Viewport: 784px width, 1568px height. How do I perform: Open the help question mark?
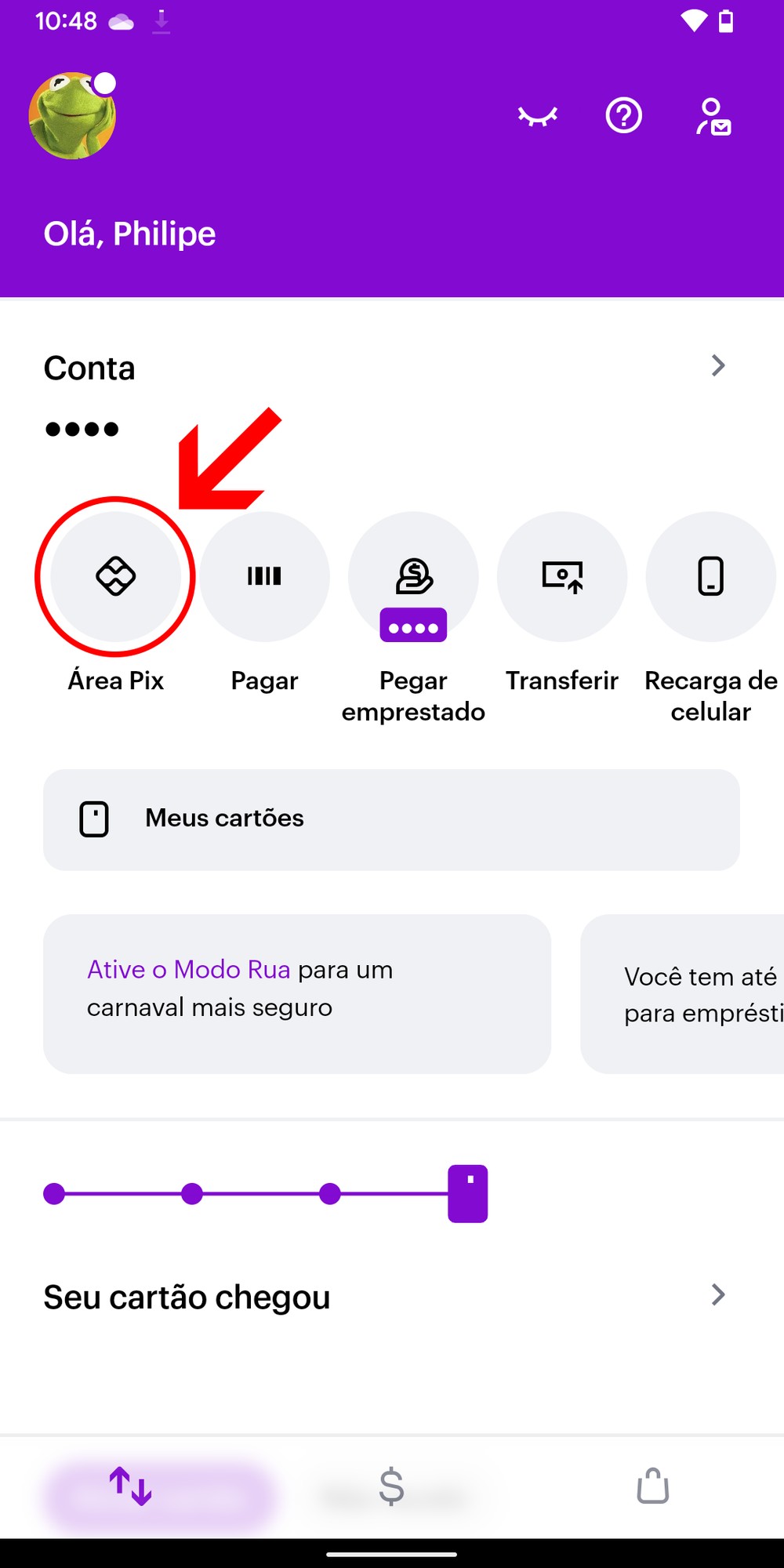coord(624,116)
